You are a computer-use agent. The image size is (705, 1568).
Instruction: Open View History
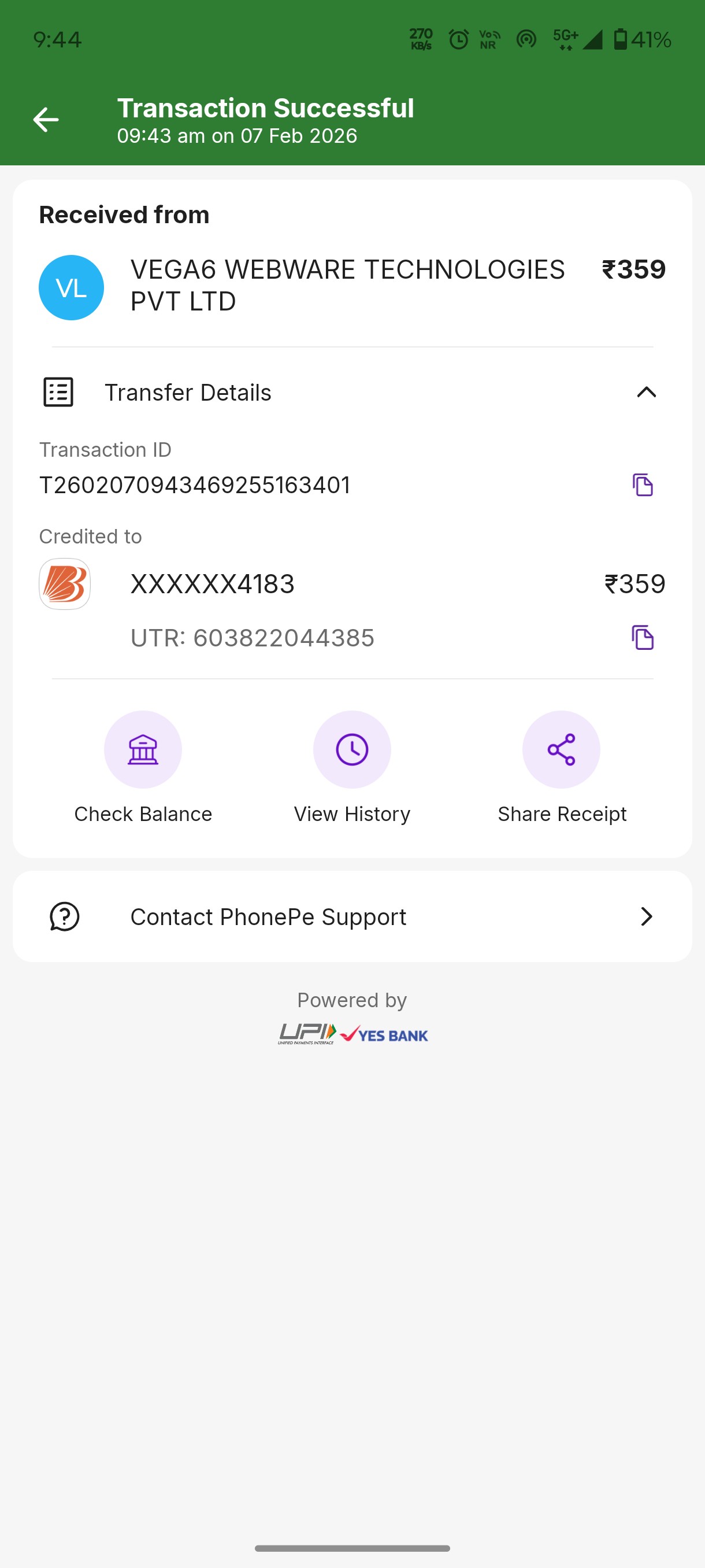coord(352,750)
